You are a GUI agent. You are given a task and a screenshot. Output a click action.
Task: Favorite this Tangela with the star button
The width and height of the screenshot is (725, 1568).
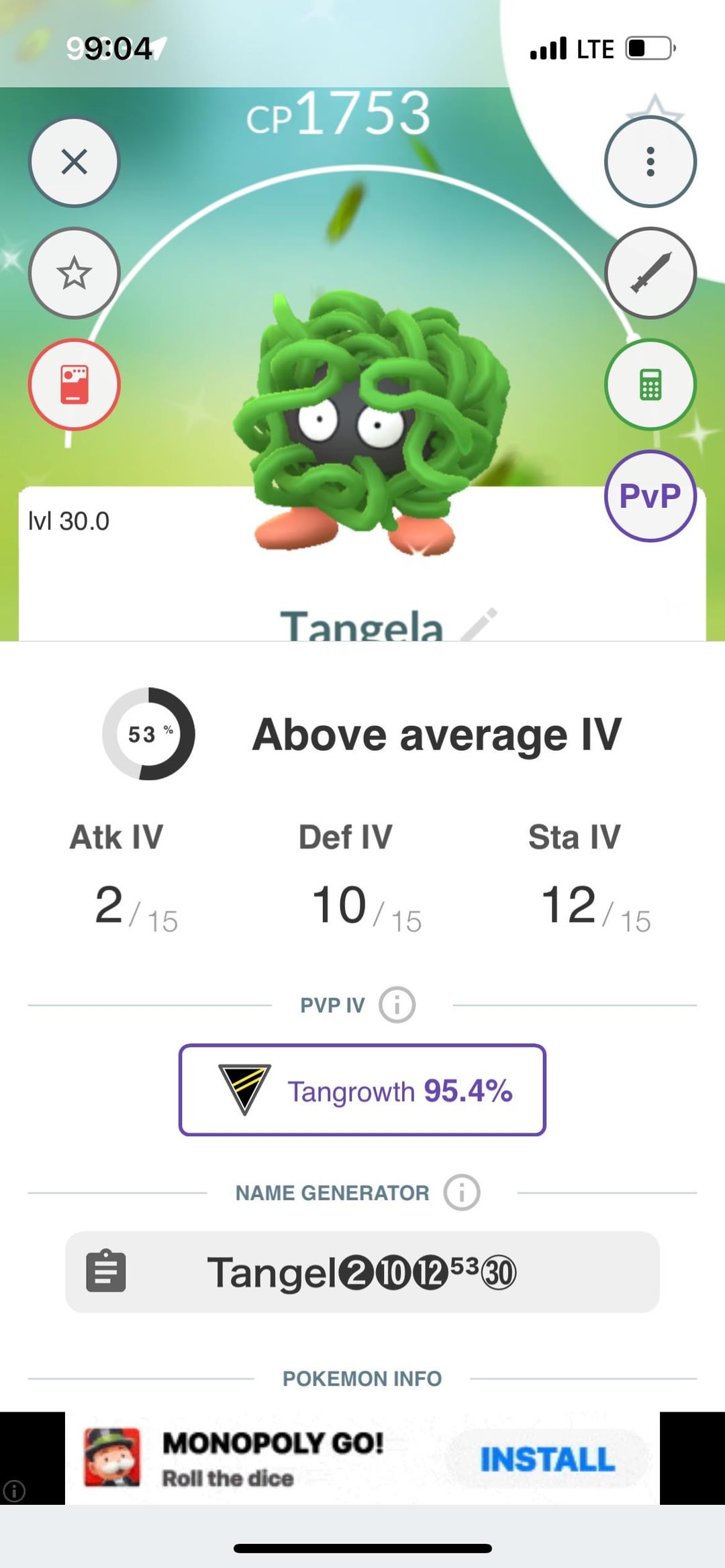pyautogui.click(x=74, y=273)
